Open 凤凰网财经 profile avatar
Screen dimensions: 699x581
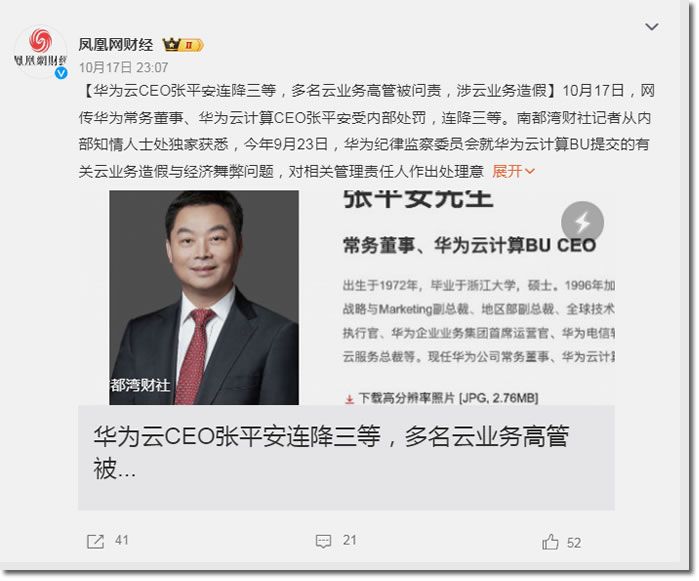point(39,50)
